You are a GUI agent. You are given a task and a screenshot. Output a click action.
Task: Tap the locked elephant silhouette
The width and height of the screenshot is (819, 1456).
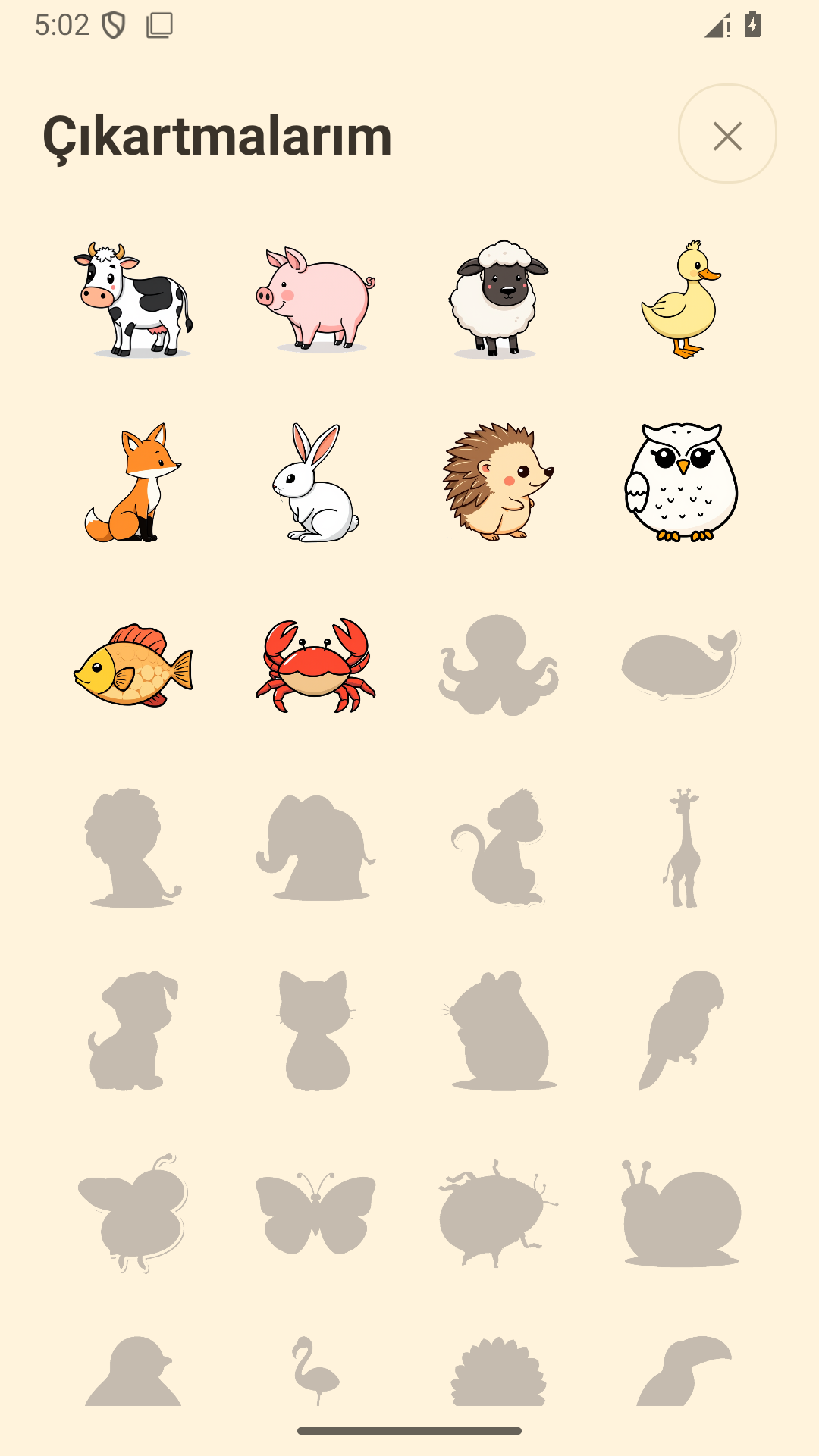[315, 848]
